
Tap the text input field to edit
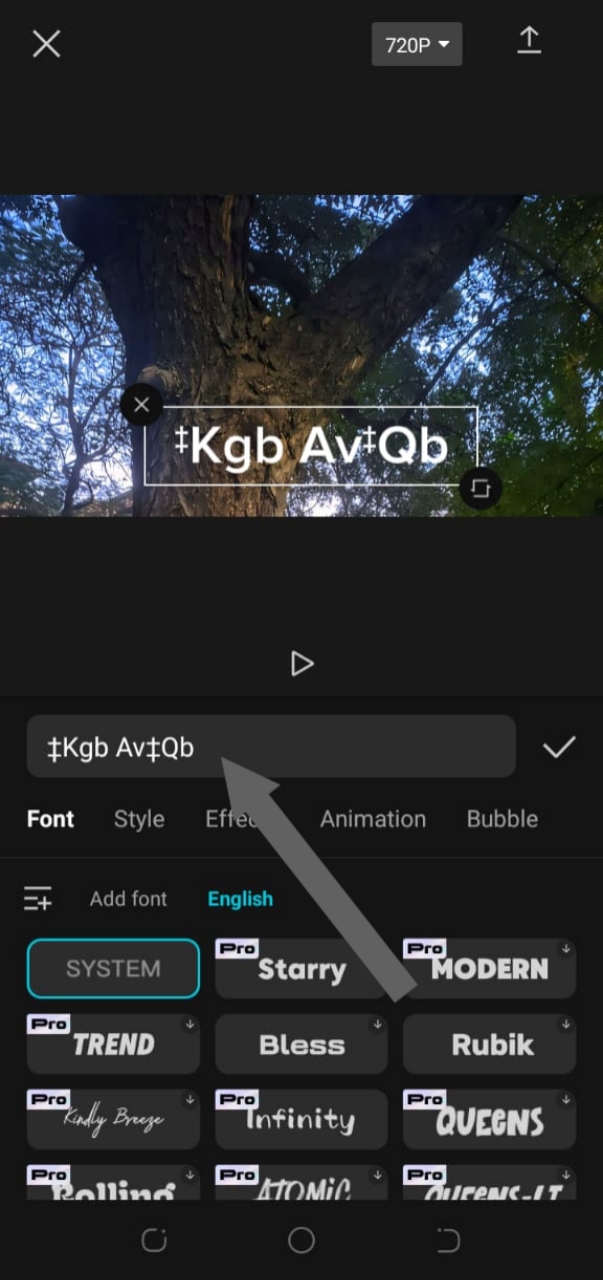[270, 747]
